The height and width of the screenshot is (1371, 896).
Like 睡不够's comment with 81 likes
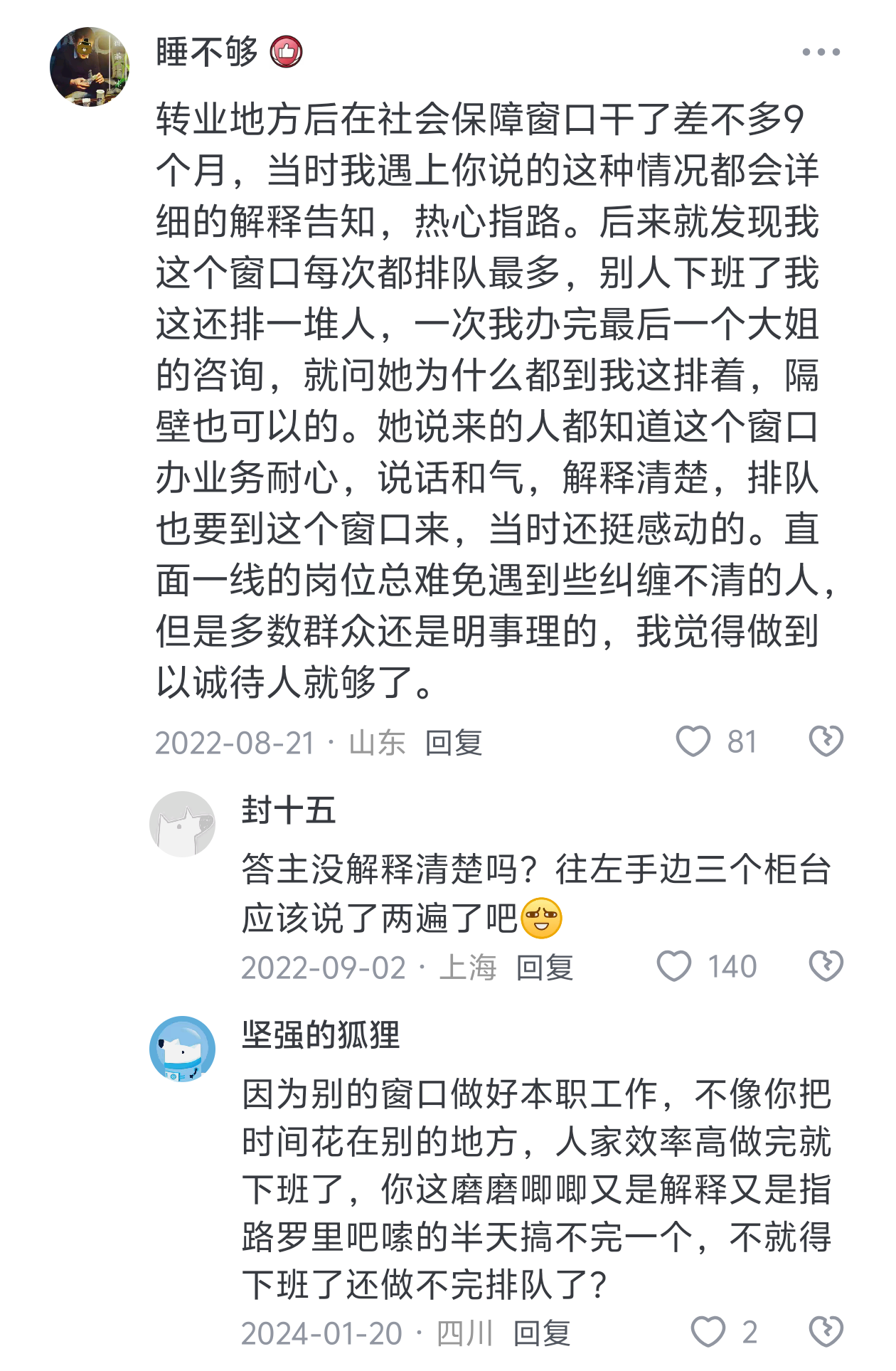(x=693, y=741)
